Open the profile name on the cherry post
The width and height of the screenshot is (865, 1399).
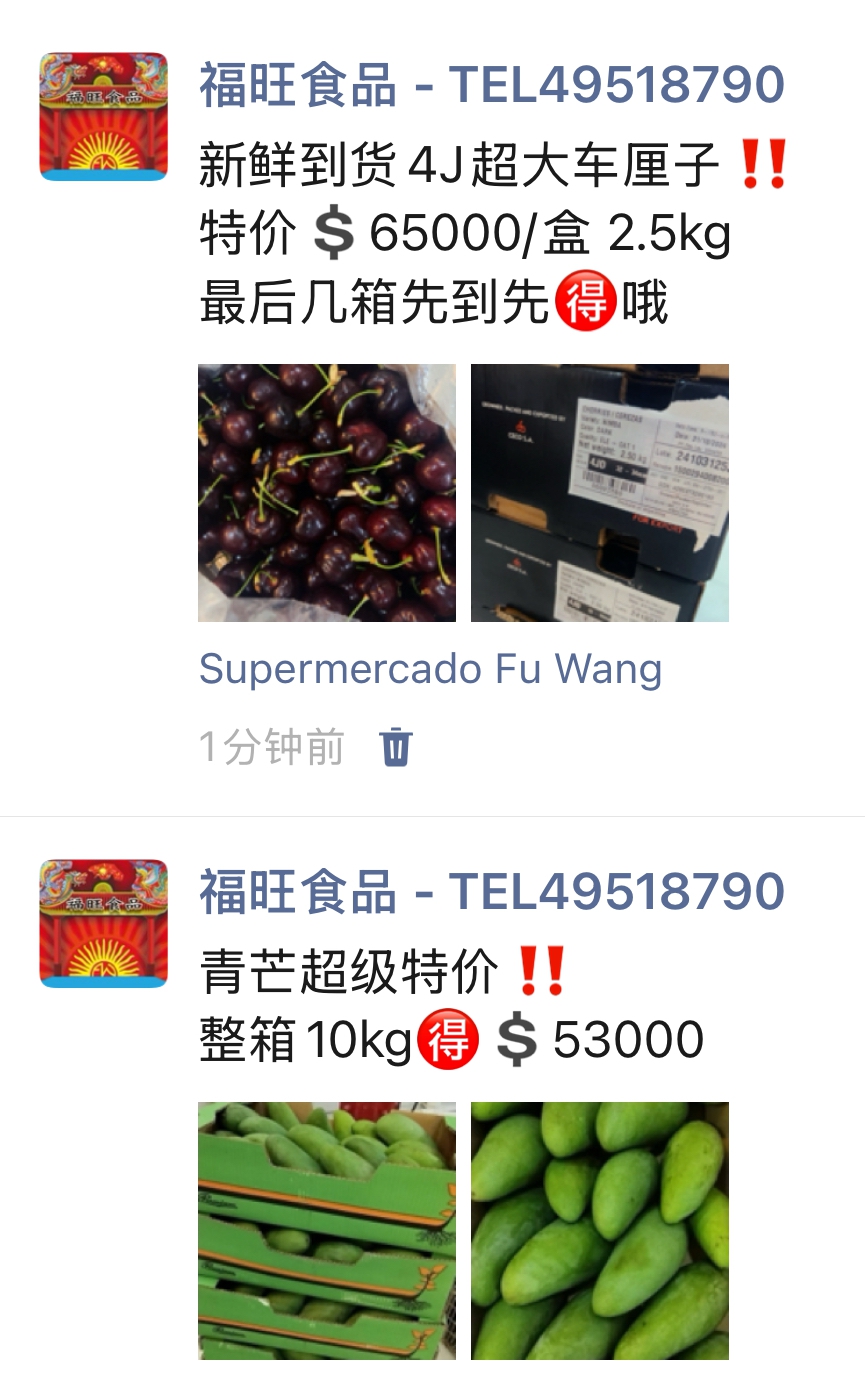491,85
